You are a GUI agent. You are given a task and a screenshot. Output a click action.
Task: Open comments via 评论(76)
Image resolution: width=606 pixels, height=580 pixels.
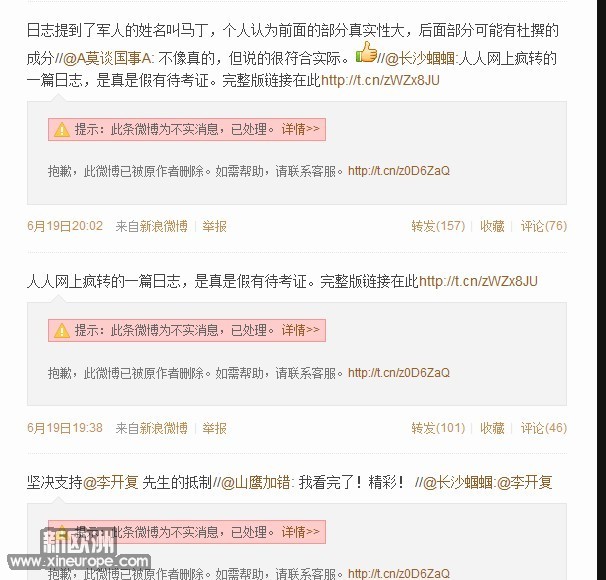pyautogui.click(x=543, y=226)
